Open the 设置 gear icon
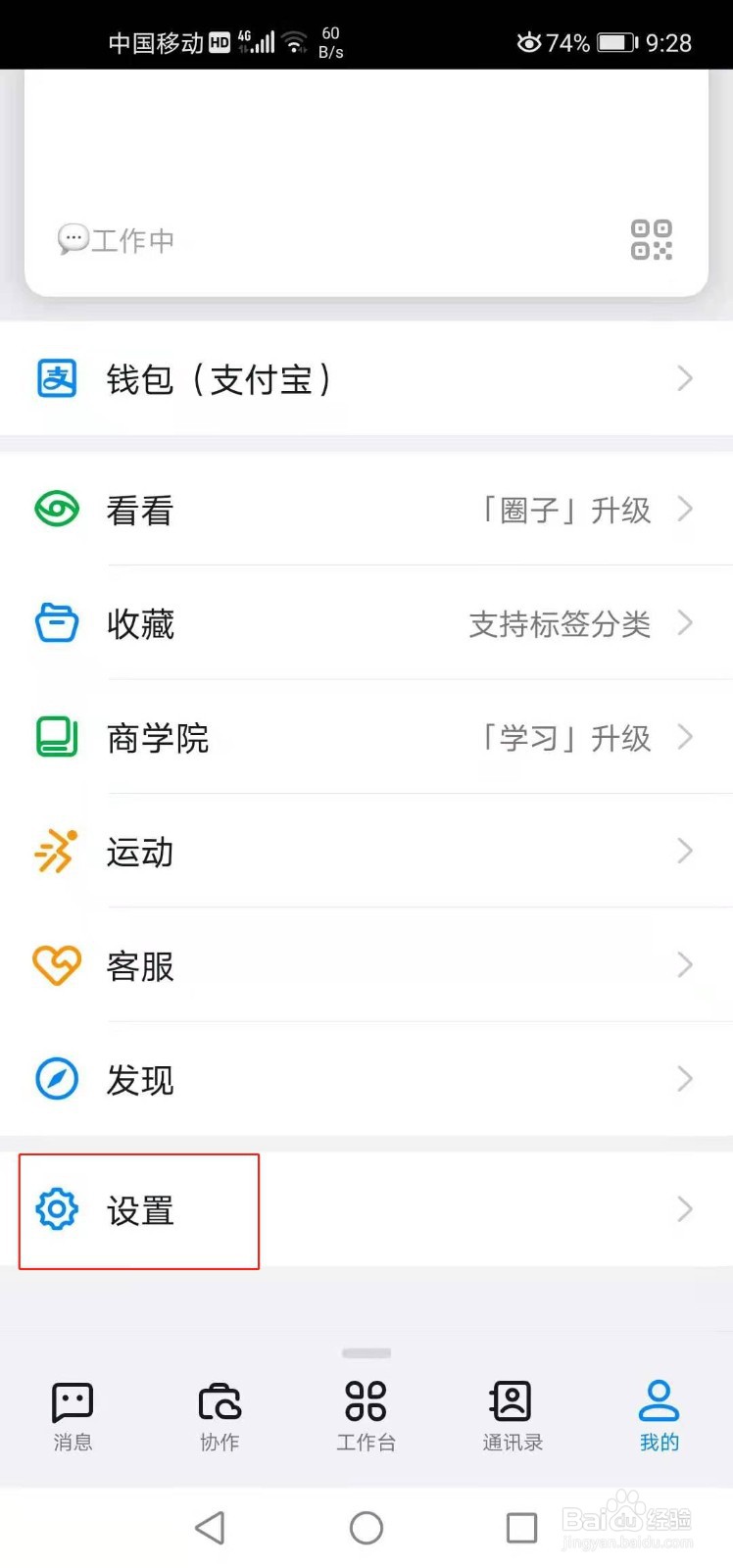 click(x=57, y=1209)
